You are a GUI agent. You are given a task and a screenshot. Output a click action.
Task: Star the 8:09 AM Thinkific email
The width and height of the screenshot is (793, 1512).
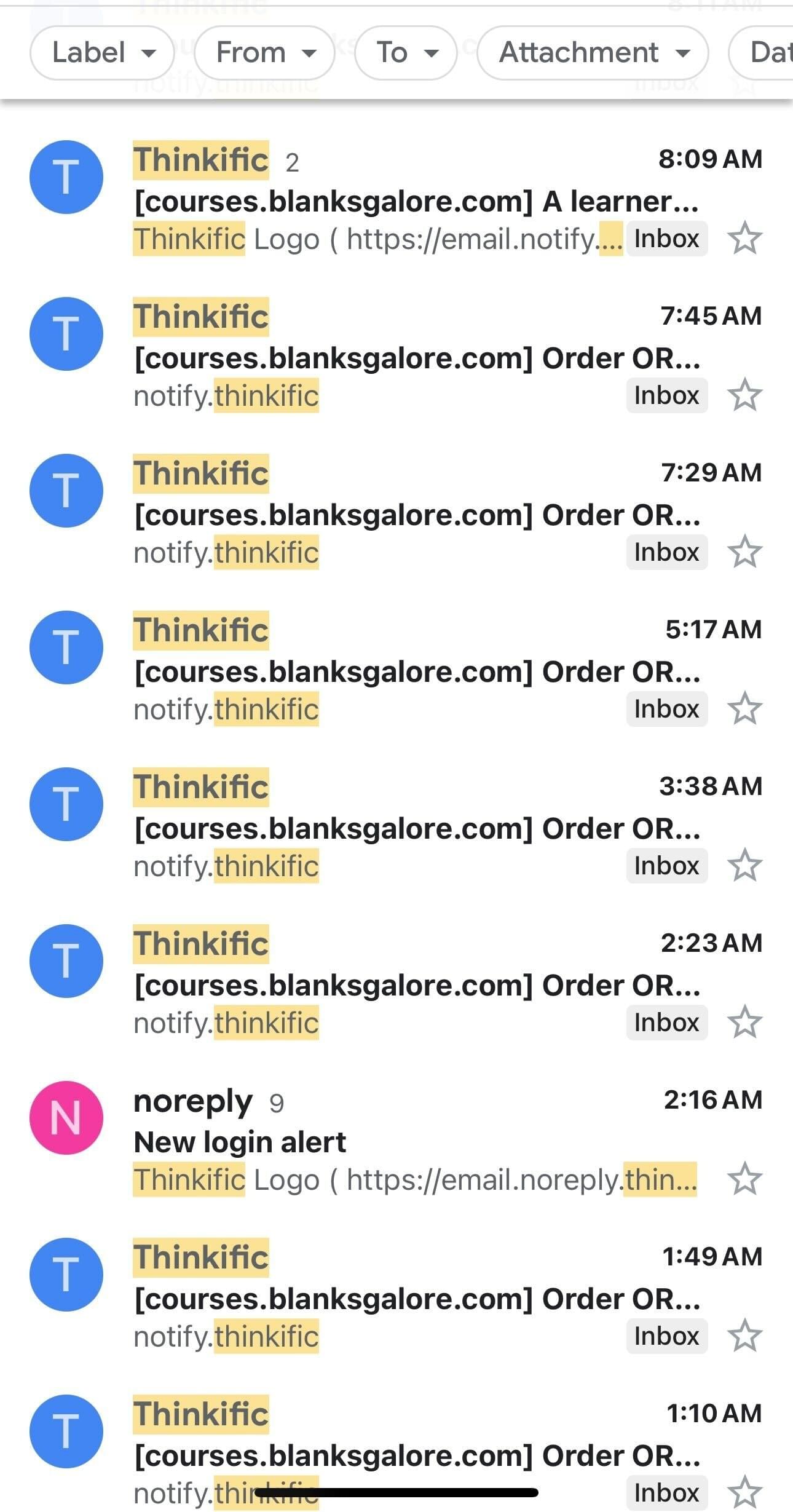click(744, 239)
